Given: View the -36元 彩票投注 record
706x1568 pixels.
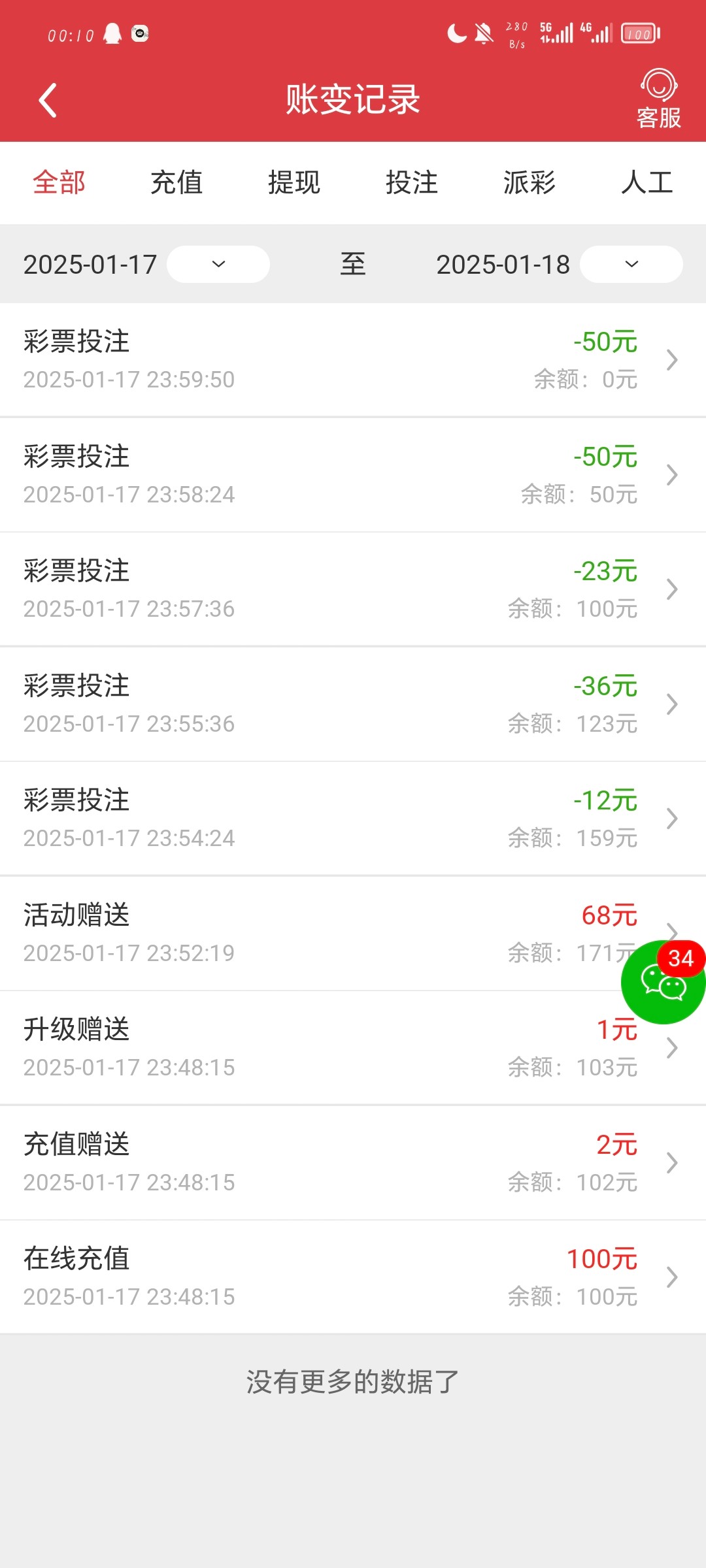Looking at the screenshot, I should tap(353, 704).
